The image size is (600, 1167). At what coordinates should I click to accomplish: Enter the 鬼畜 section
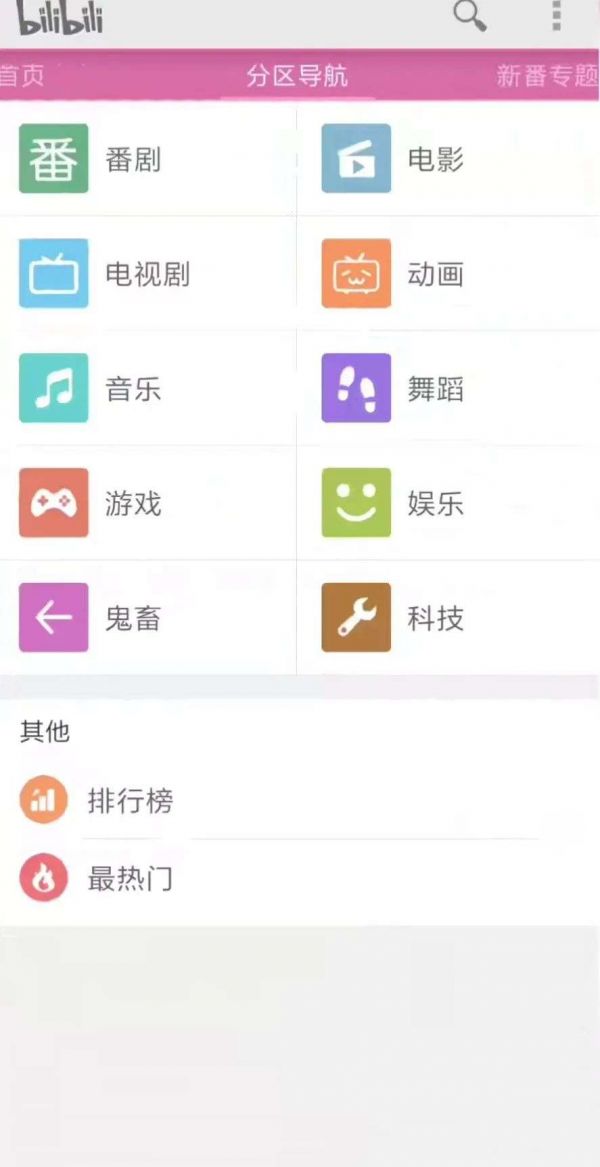click(x=148, y=618)
